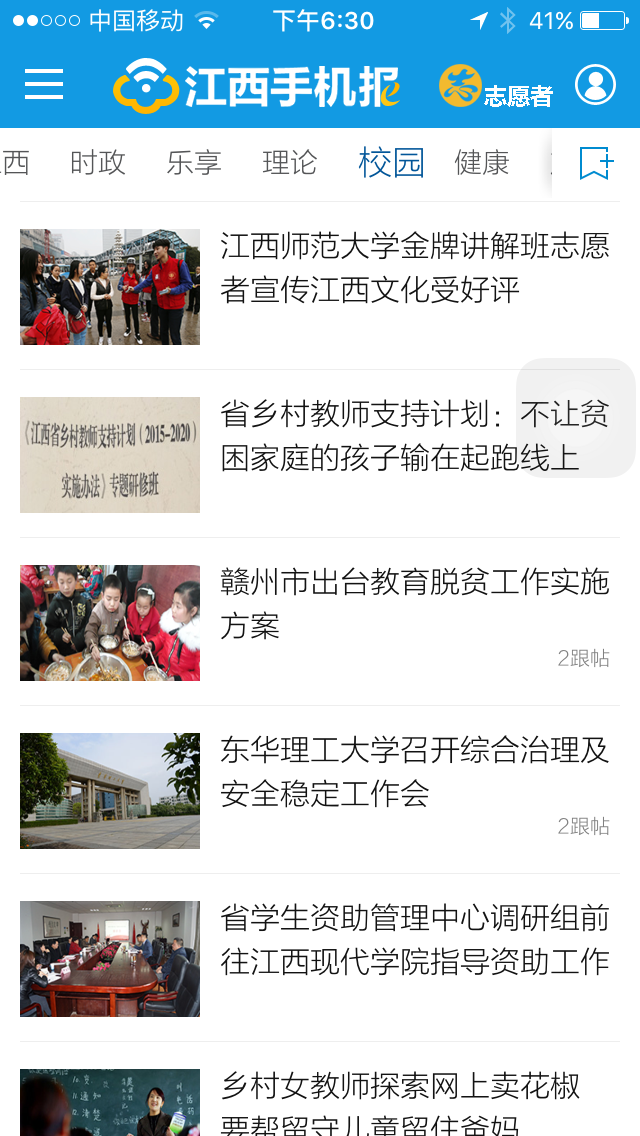View 东华理工大学召开综合治理 news item

(x=414, y=772)
